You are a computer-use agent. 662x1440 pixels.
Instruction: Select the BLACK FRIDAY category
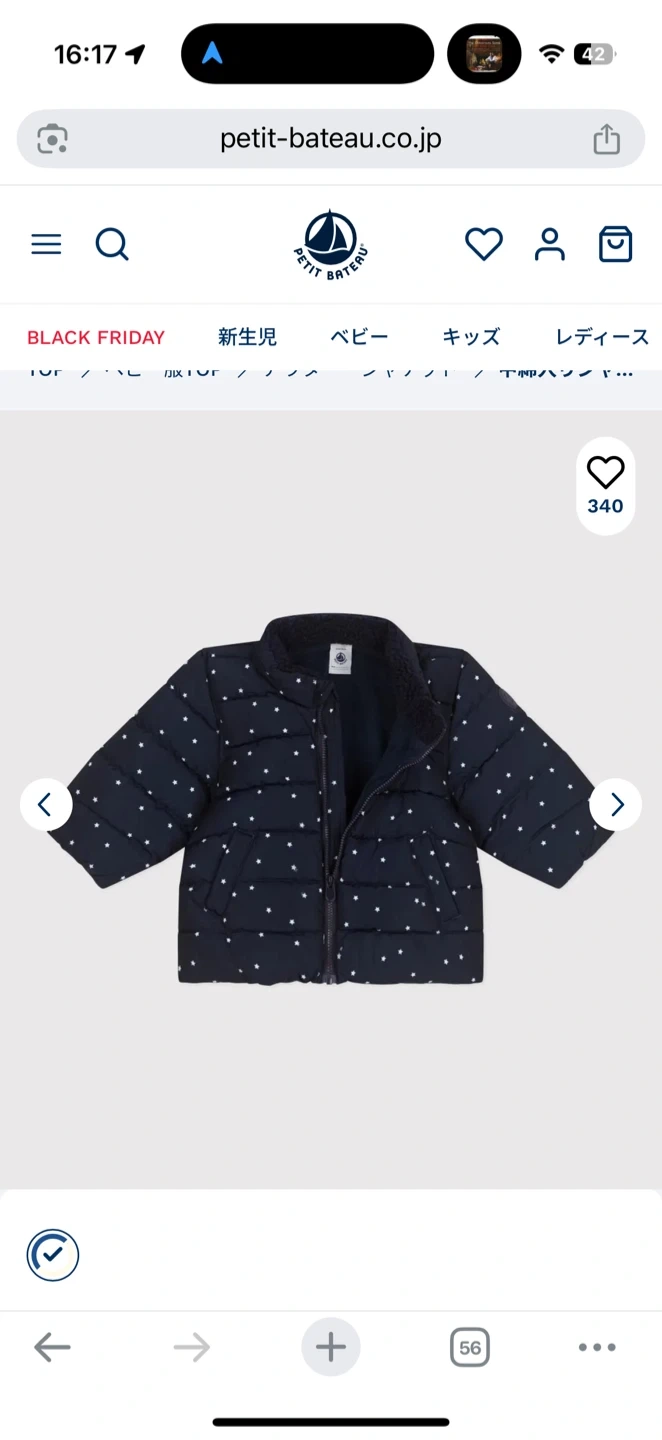[x=96, y=337]
